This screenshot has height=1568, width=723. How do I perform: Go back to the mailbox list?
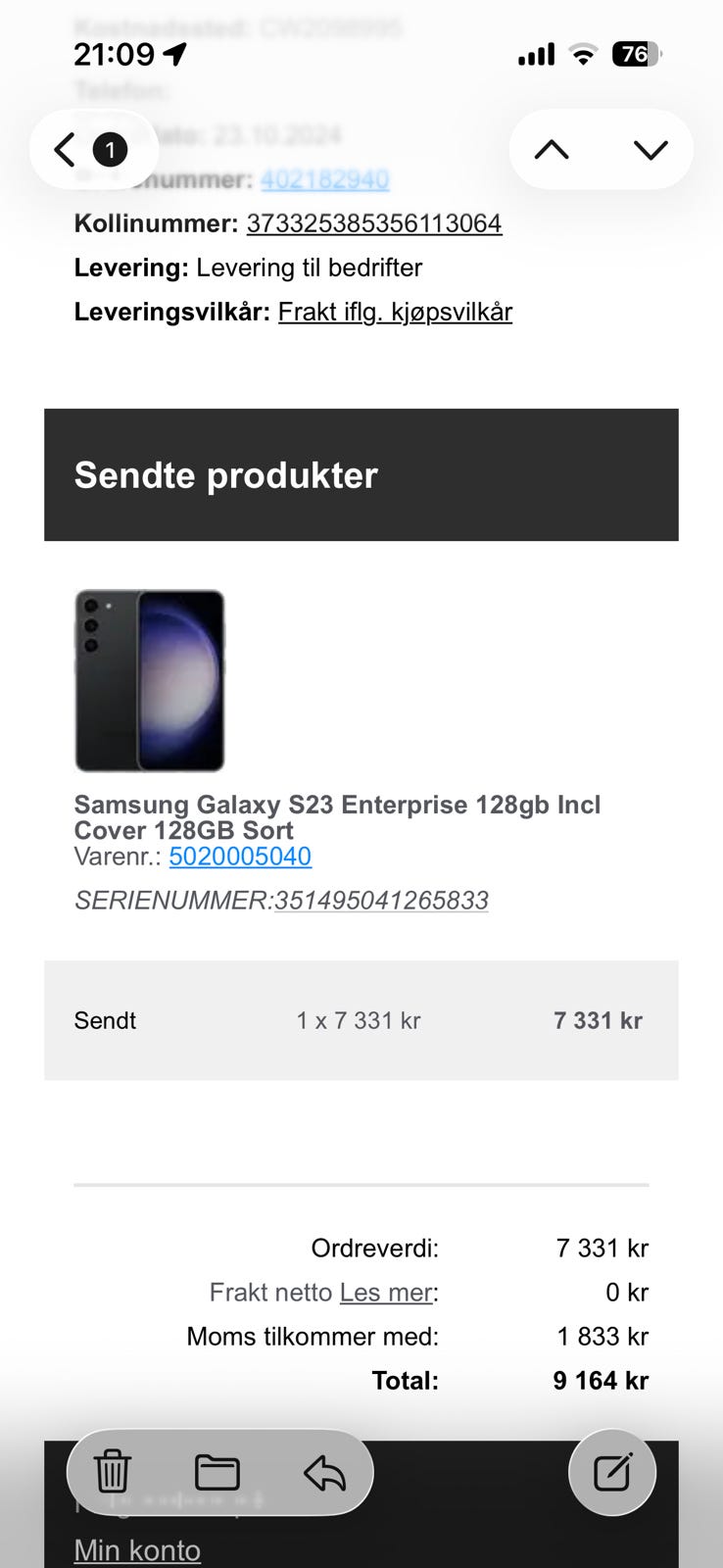pos(93,150)
